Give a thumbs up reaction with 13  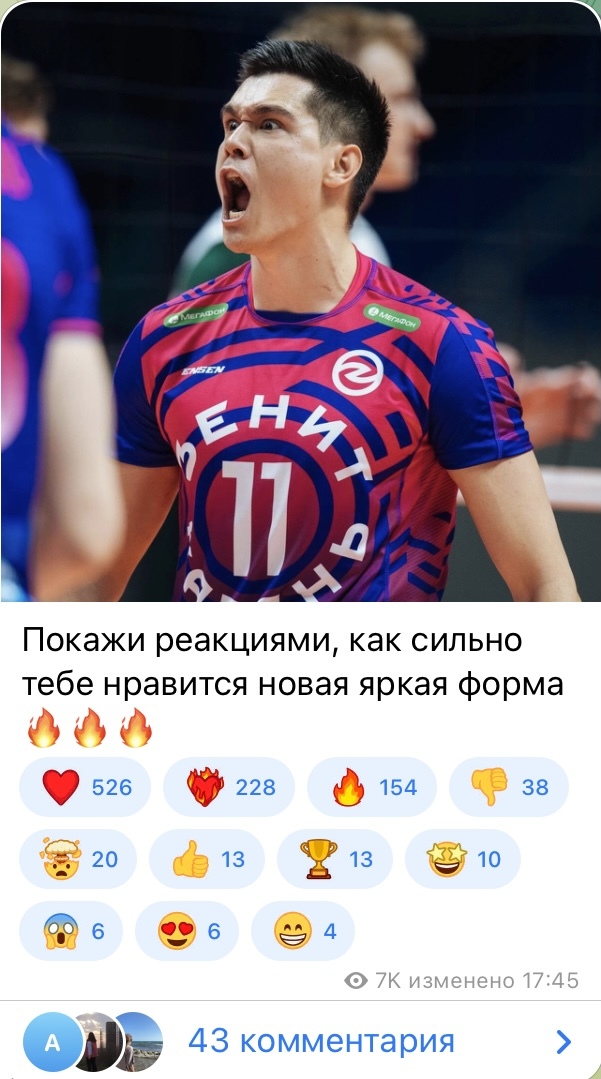[x=207, y=859]
